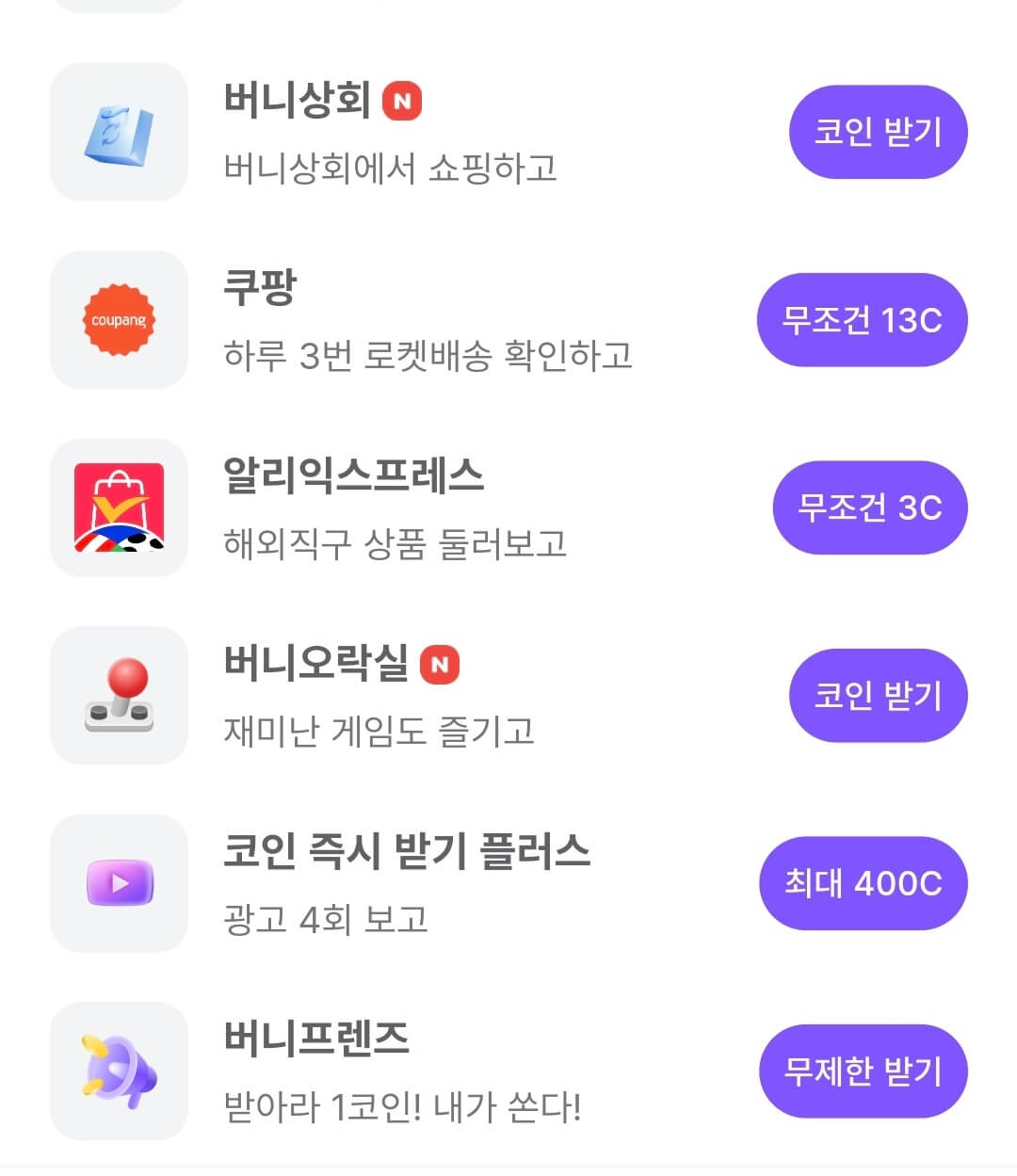Tap the 무제한 받기 button
The height and width of the screenshot is (1176, 1017).
click(863, 1071)
